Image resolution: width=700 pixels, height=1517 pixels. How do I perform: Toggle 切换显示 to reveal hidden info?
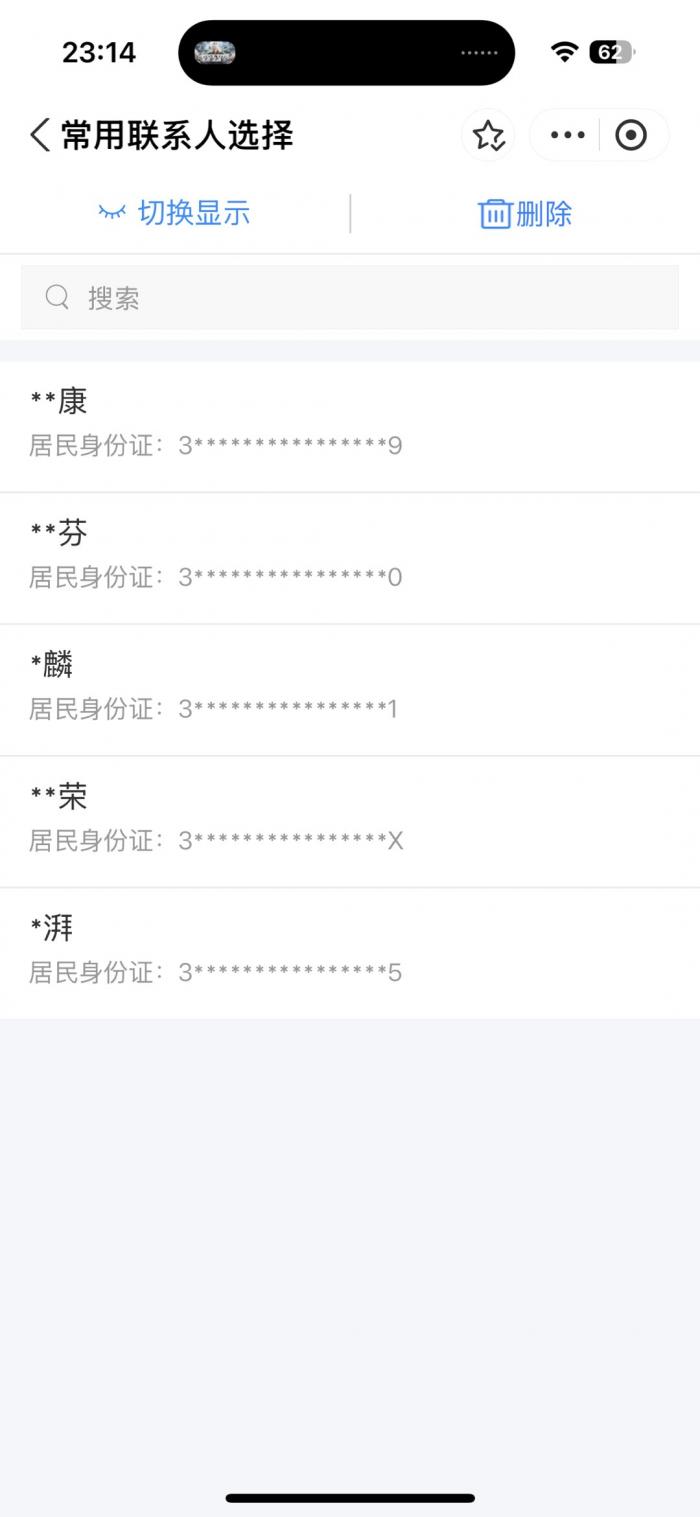pos(175,213)
